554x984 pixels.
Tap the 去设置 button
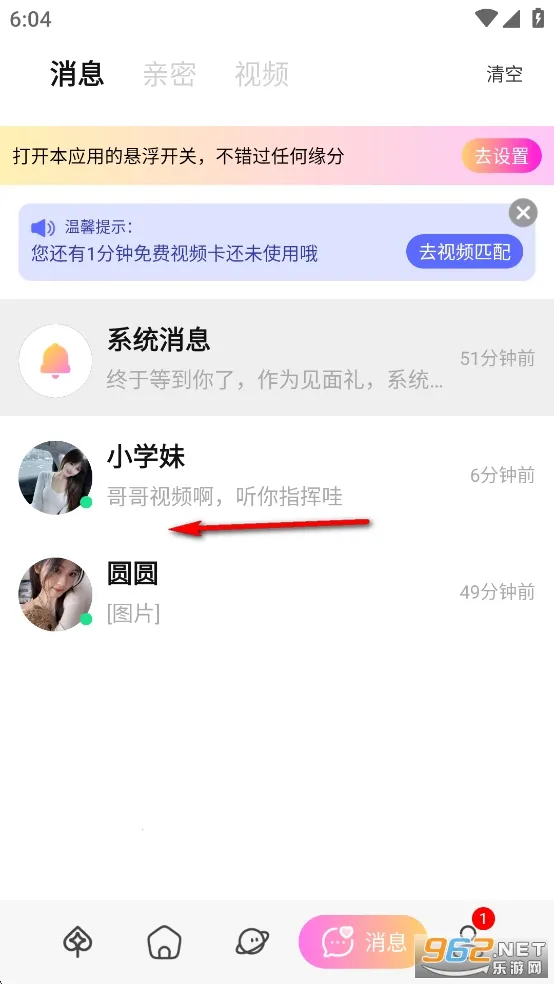(x=501, y=156)
